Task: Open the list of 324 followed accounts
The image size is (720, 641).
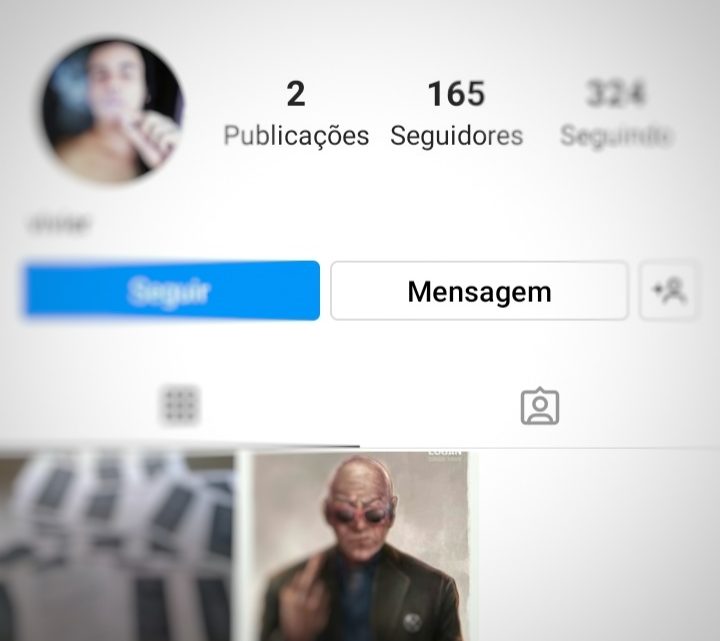Action: 615,113
